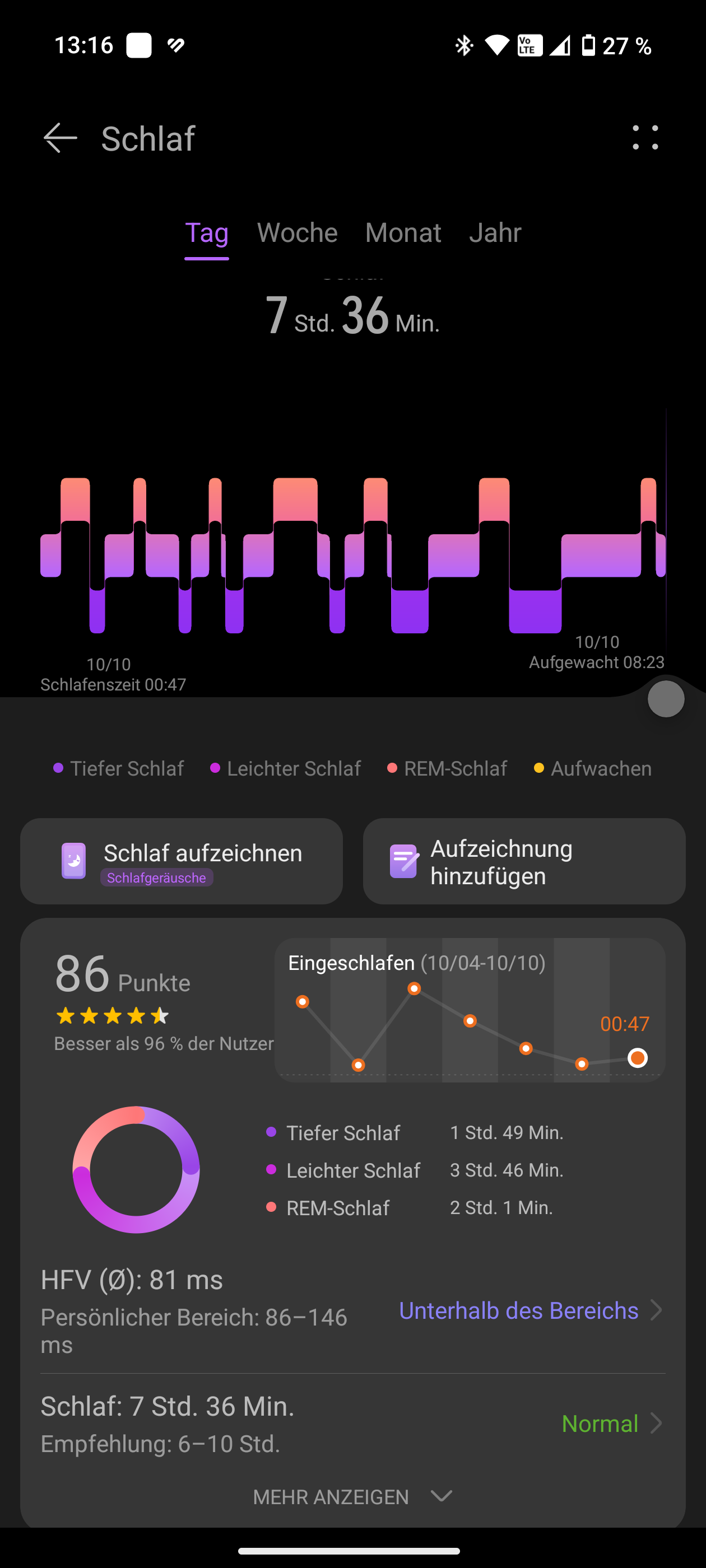The height and width of the screenshot is (1568, 706).
Task: Open the four-dot overflow menu
Action: (644, 138)
